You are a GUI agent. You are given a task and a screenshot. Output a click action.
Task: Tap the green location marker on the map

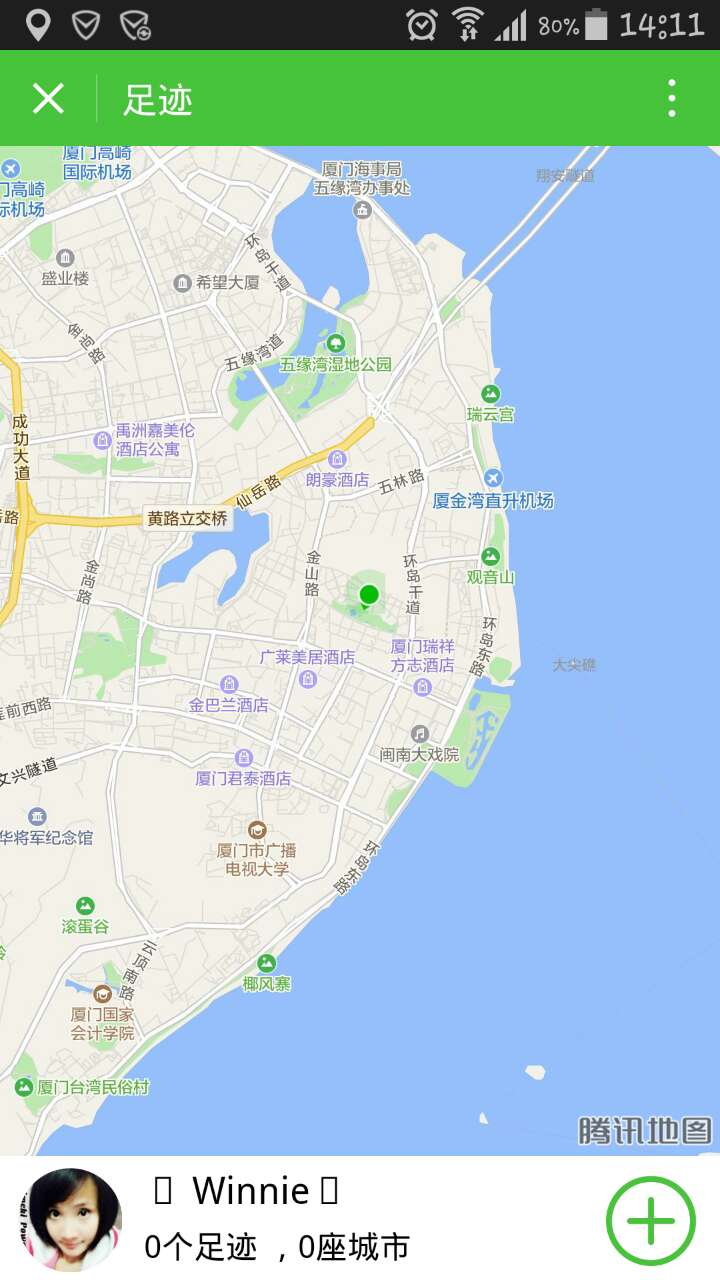click(x=369, y=596)
